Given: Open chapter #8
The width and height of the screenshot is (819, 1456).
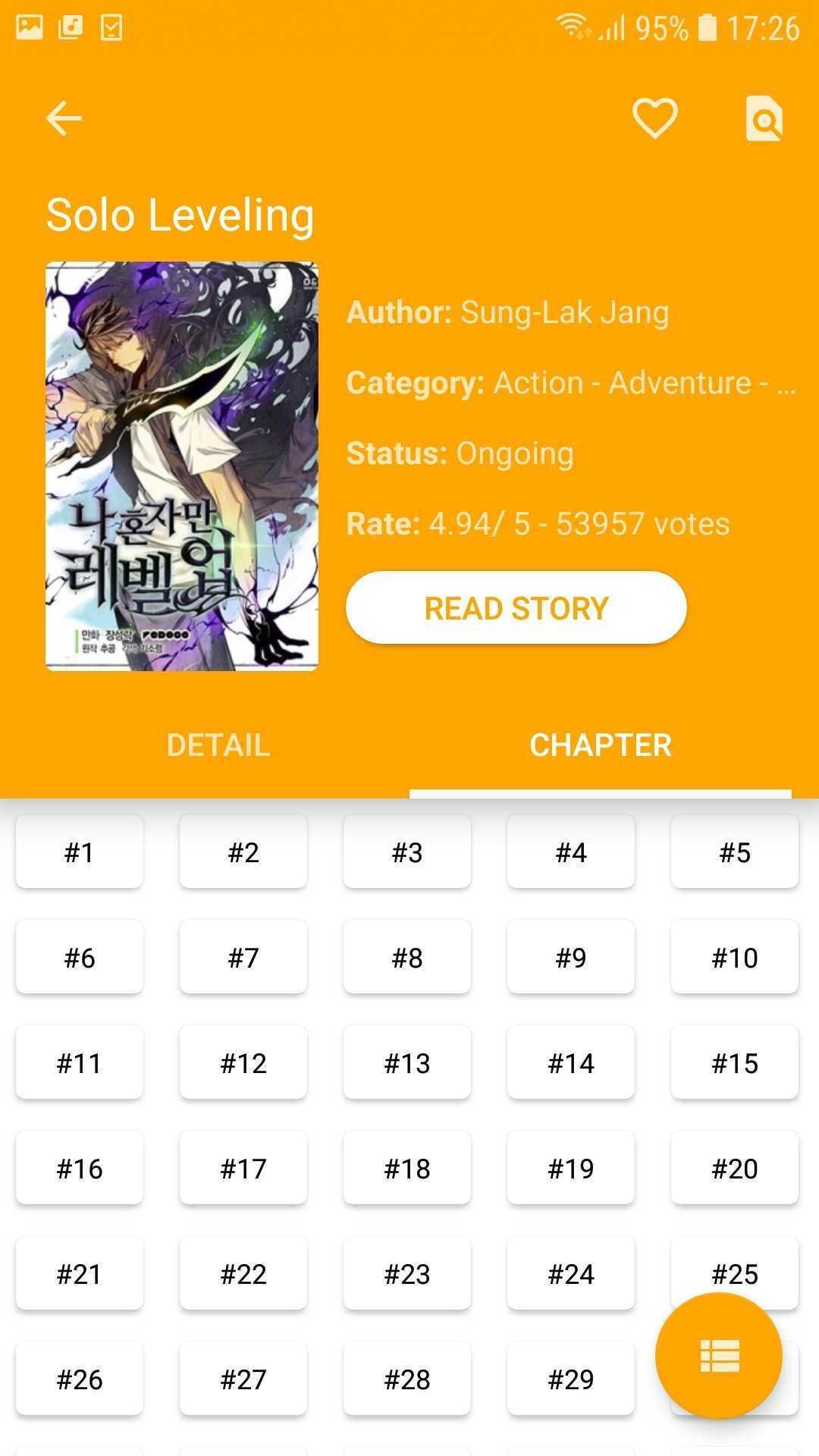Looking at the screenshot, I should pos(407,958).
